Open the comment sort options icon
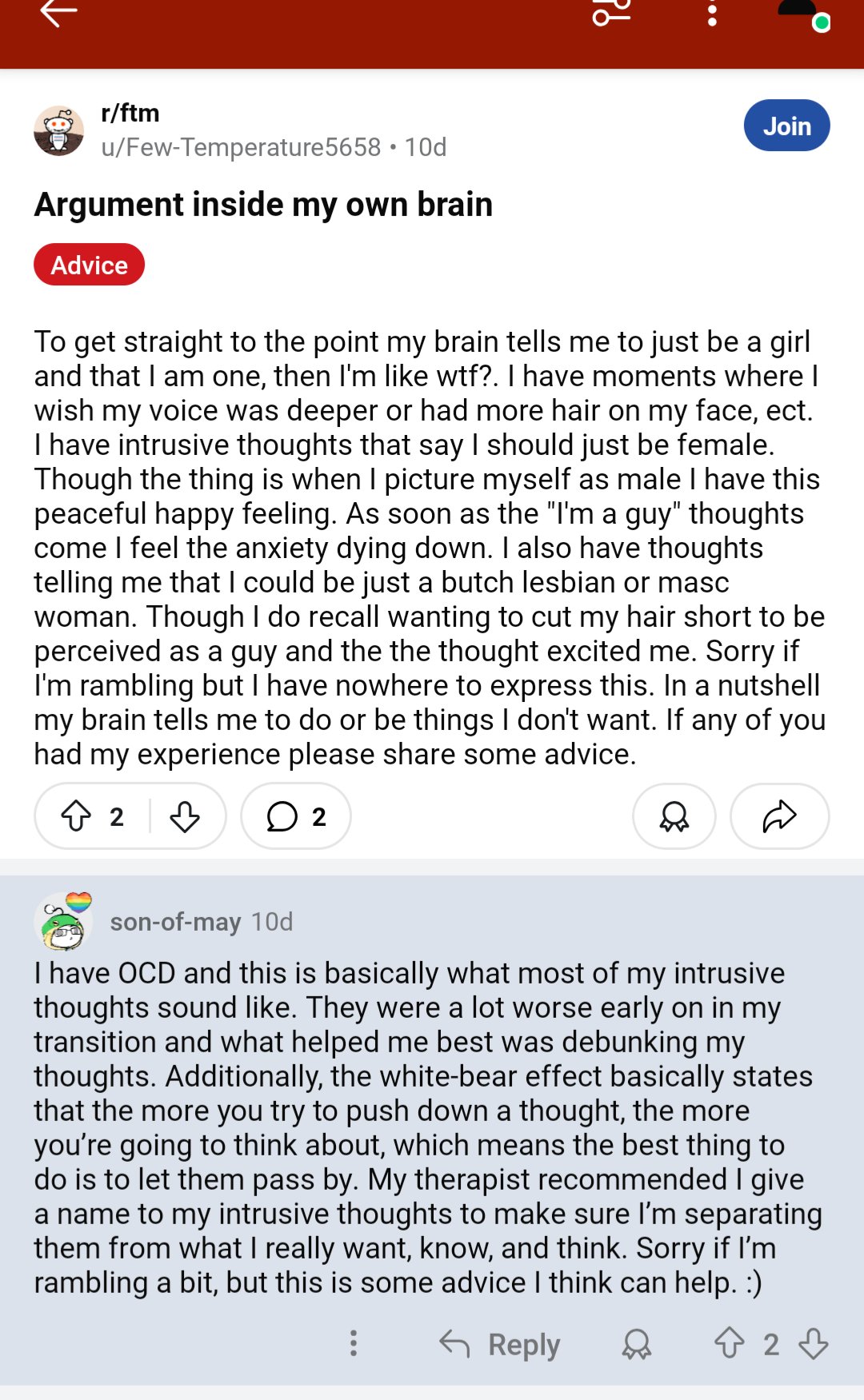This screenshot has width=864, height=1400. point(612,14)
